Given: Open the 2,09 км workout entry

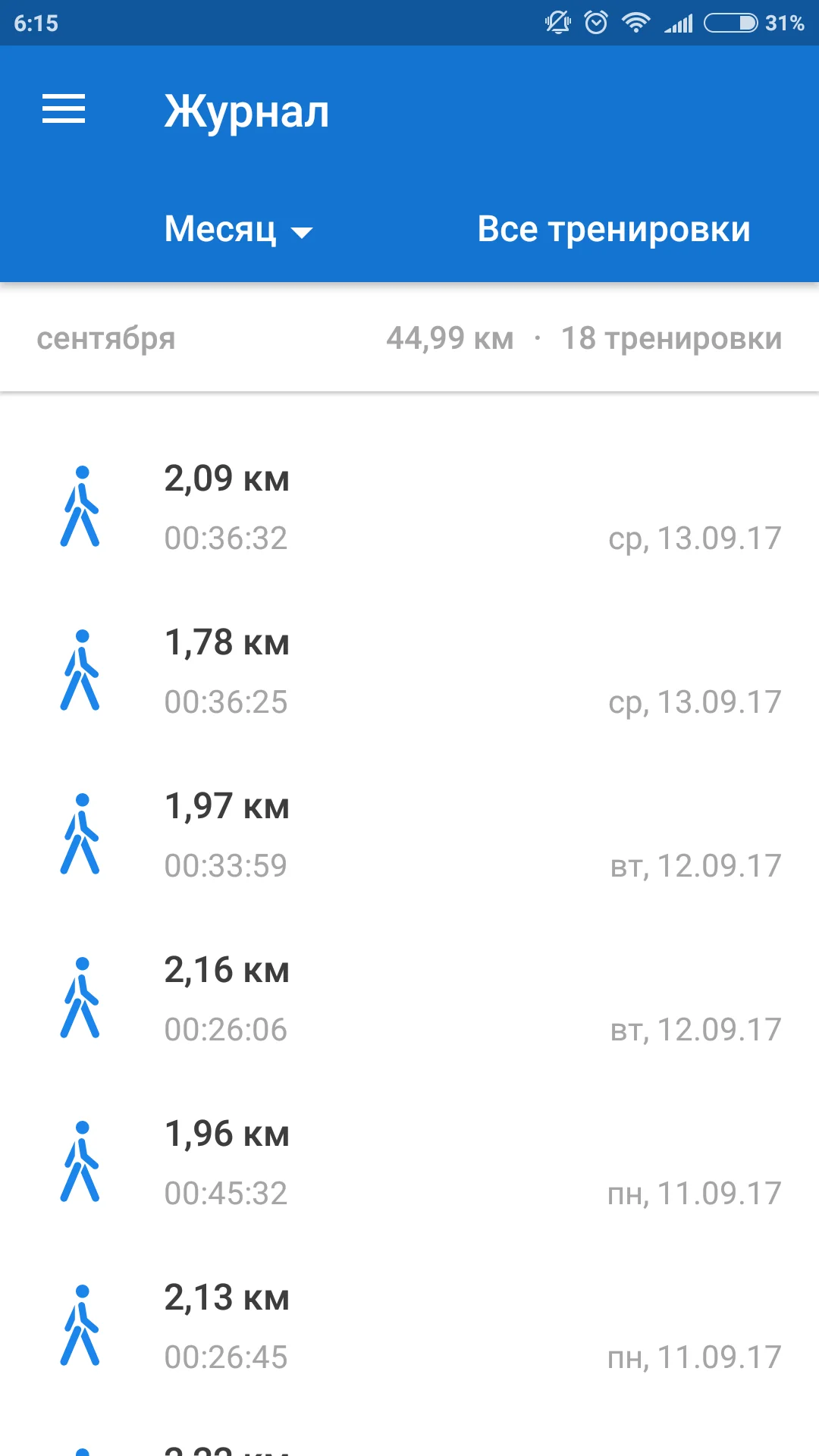Looking at the screenshot, I should pyautogui.click(x=409, y=507).
